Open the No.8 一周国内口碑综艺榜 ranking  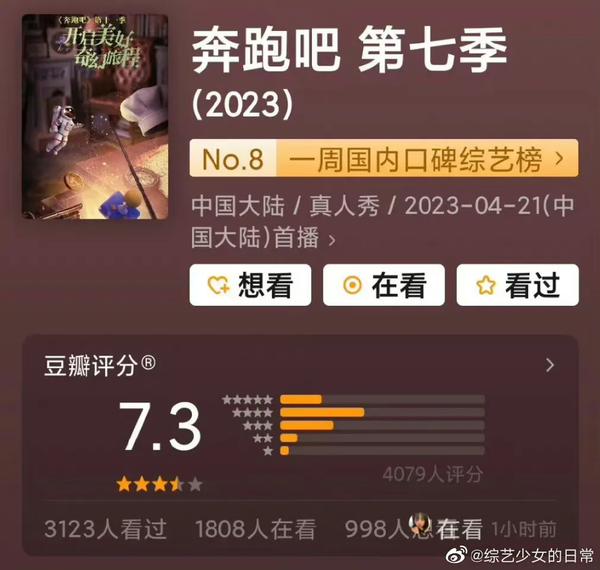tap(384, 158)
